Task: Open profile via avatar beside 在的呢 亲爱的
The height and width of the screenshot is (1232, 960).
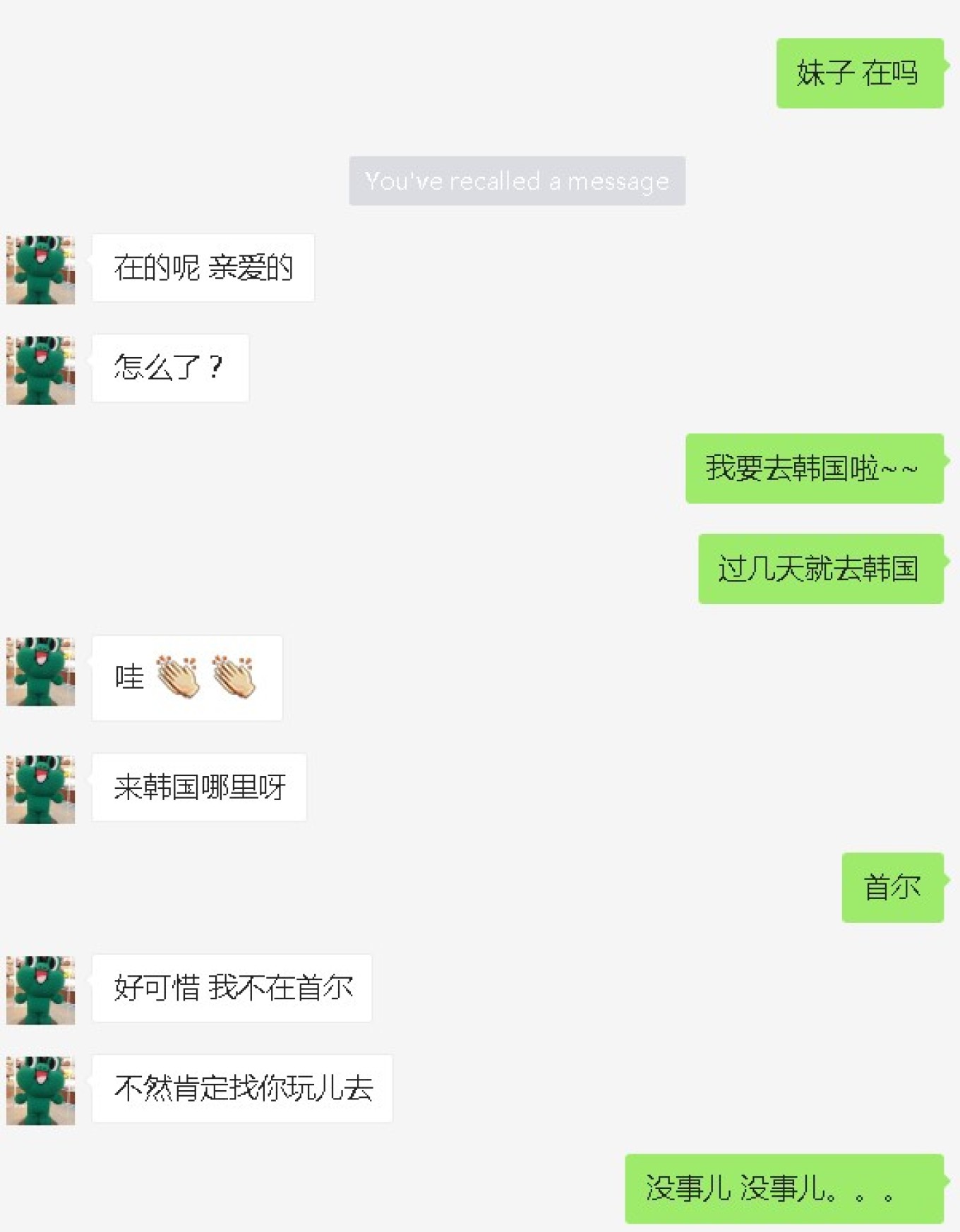Action: (x=40, y=270)
